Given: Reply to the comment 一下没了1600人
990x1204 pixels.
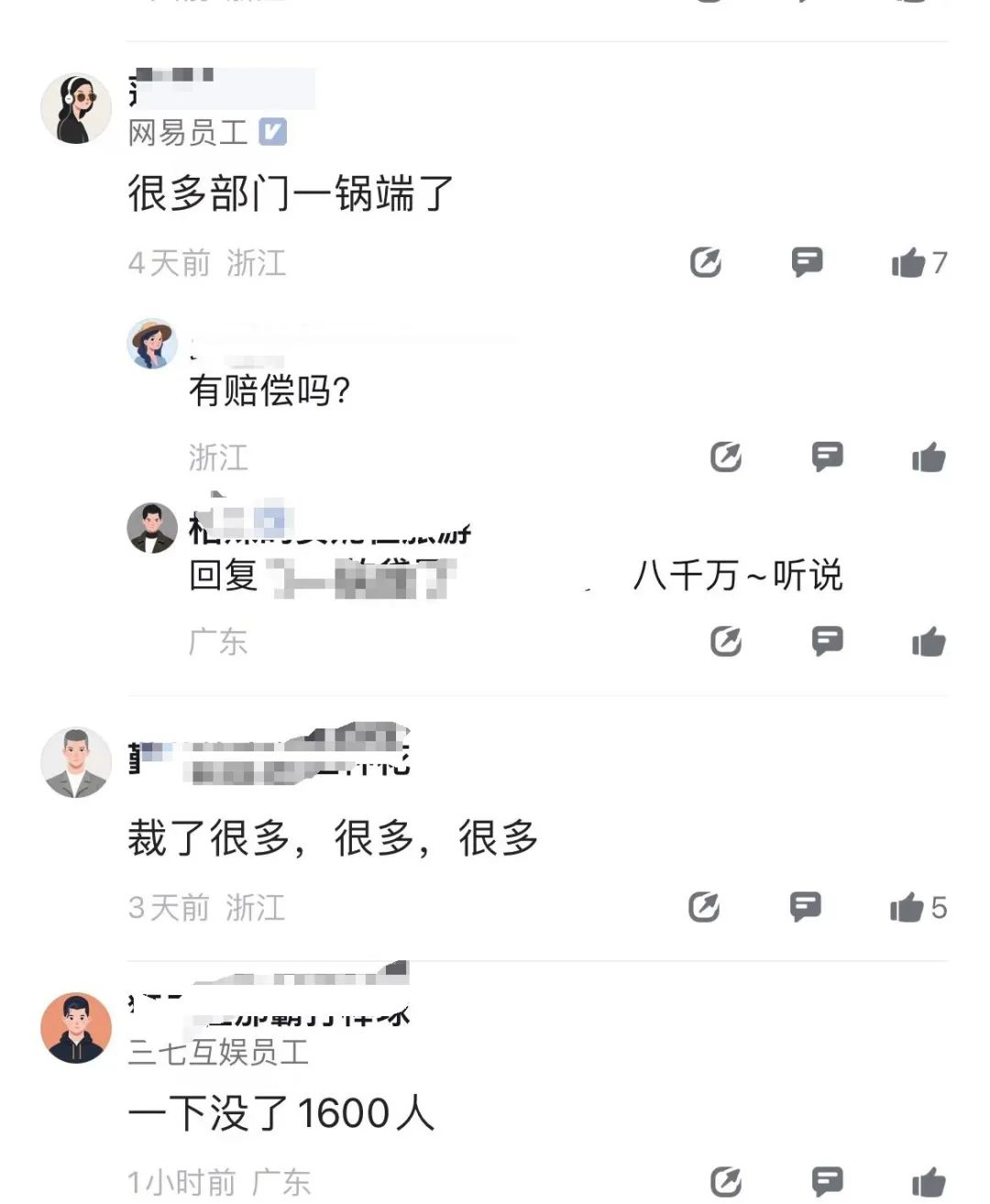Looking at the screenshot, I should (x=827, y=1182).
